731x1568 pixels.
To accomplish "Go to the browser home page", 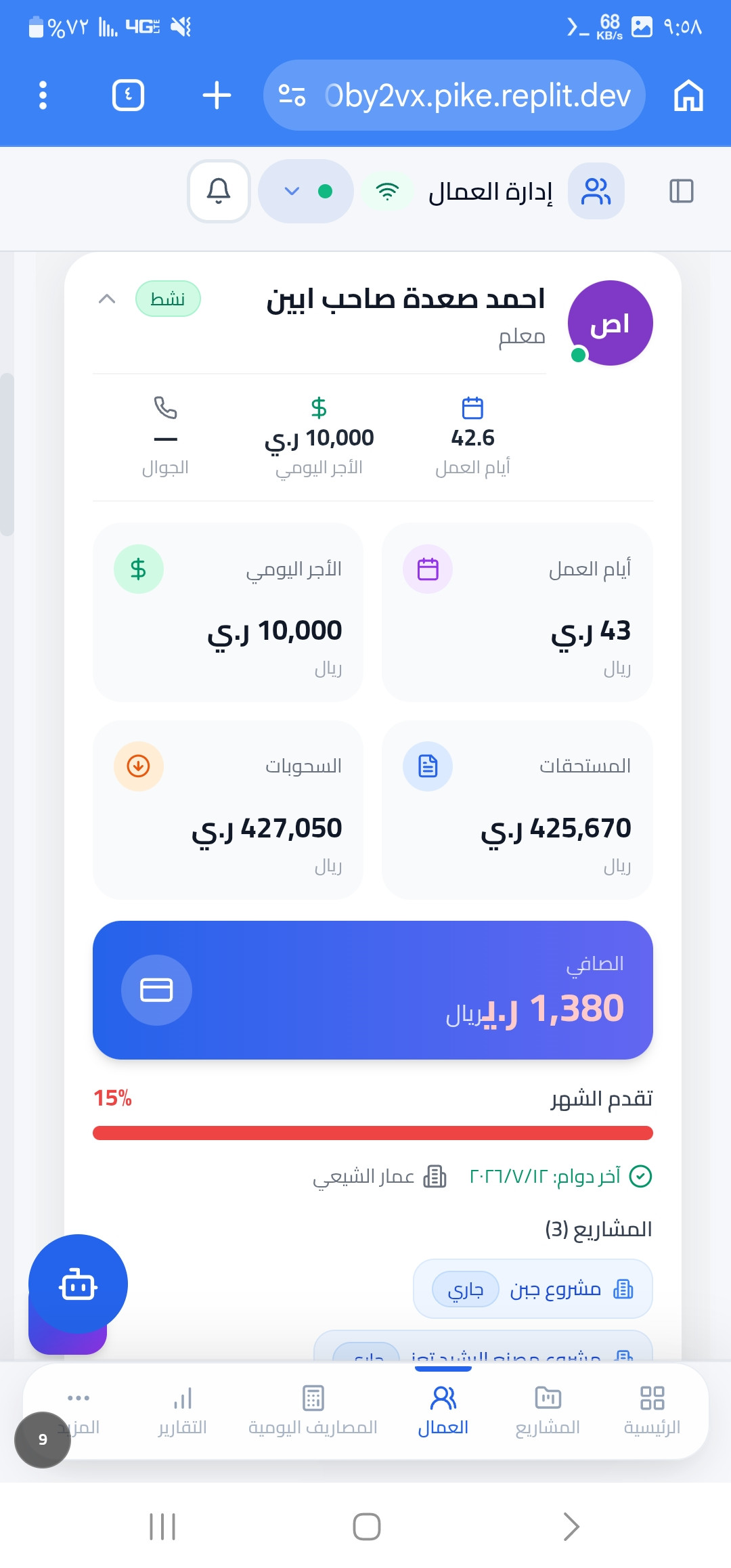I will point(688,95).
